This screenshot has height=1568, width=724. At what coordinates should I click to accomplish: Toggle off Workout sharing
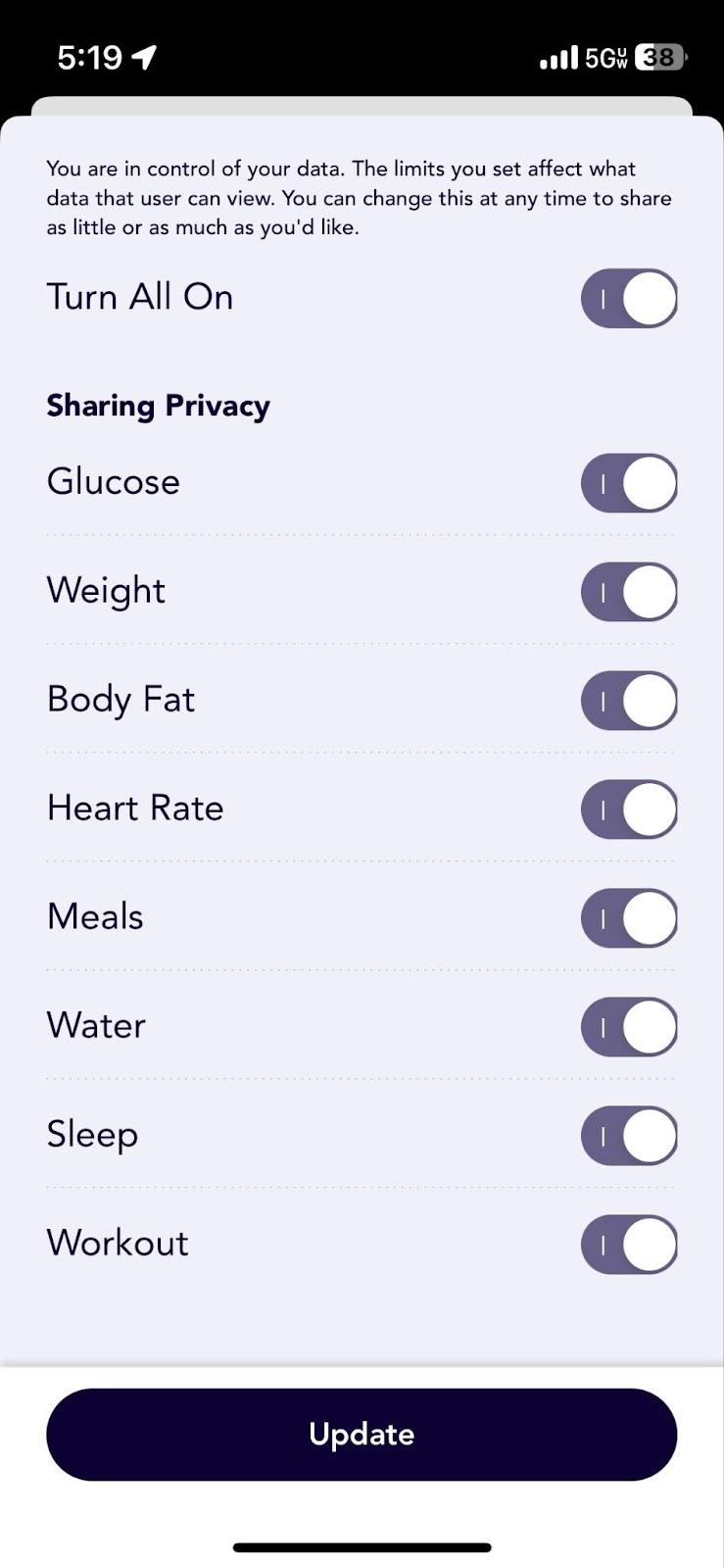pyautogui.click(x=629, y=1244)
